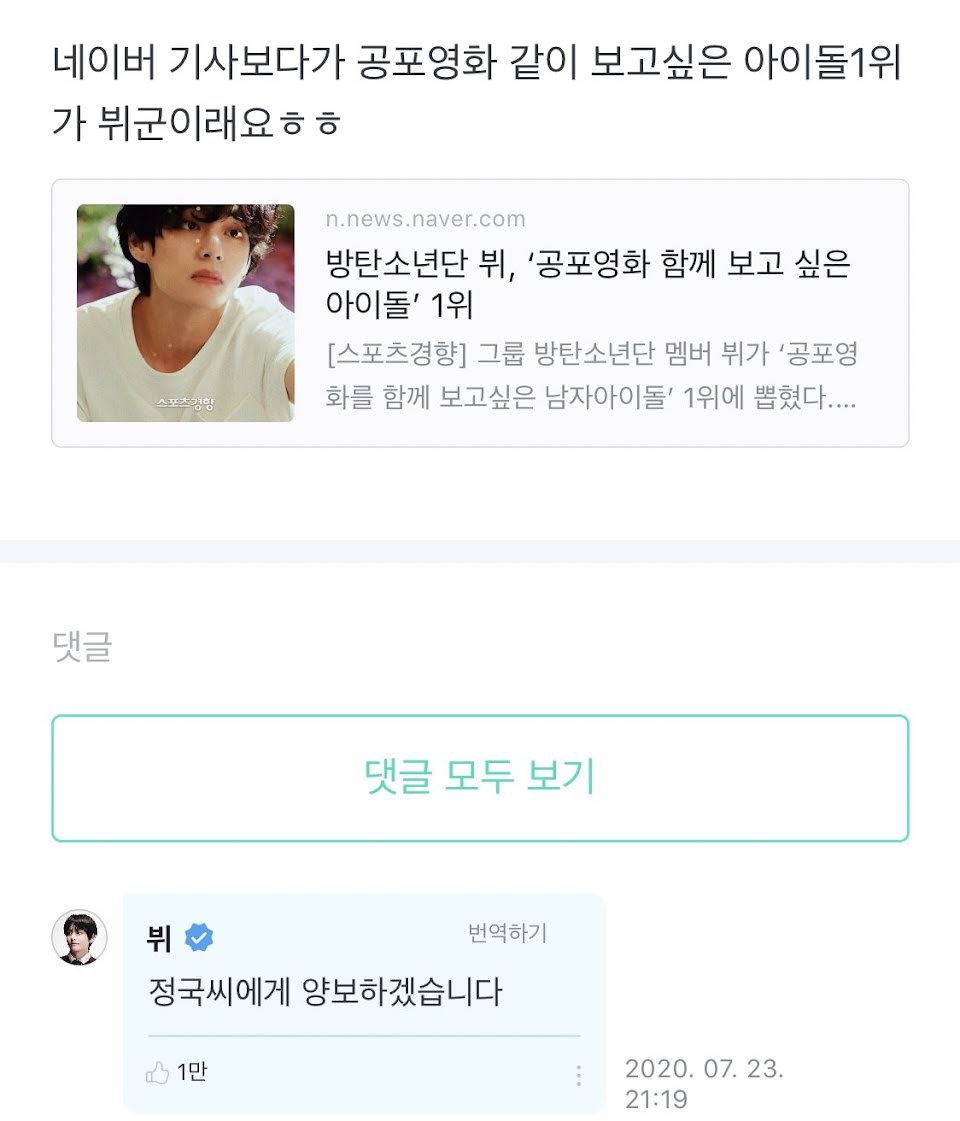Open 뷔's profile picture
The height and width of the screenshot is (1121, 960).
click(x=79, y=938)
